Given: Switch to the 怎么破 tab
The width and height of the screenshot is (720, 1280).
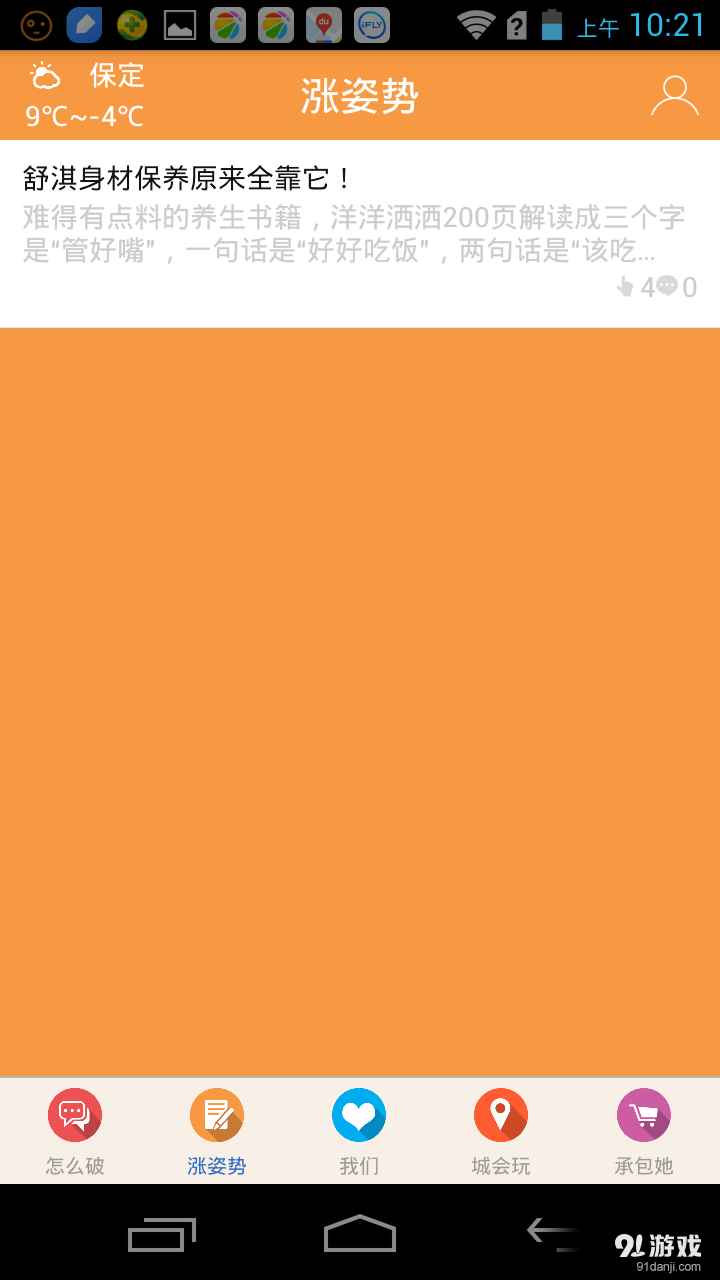Looking at the screenshot, I should [x=75, y=1132].
